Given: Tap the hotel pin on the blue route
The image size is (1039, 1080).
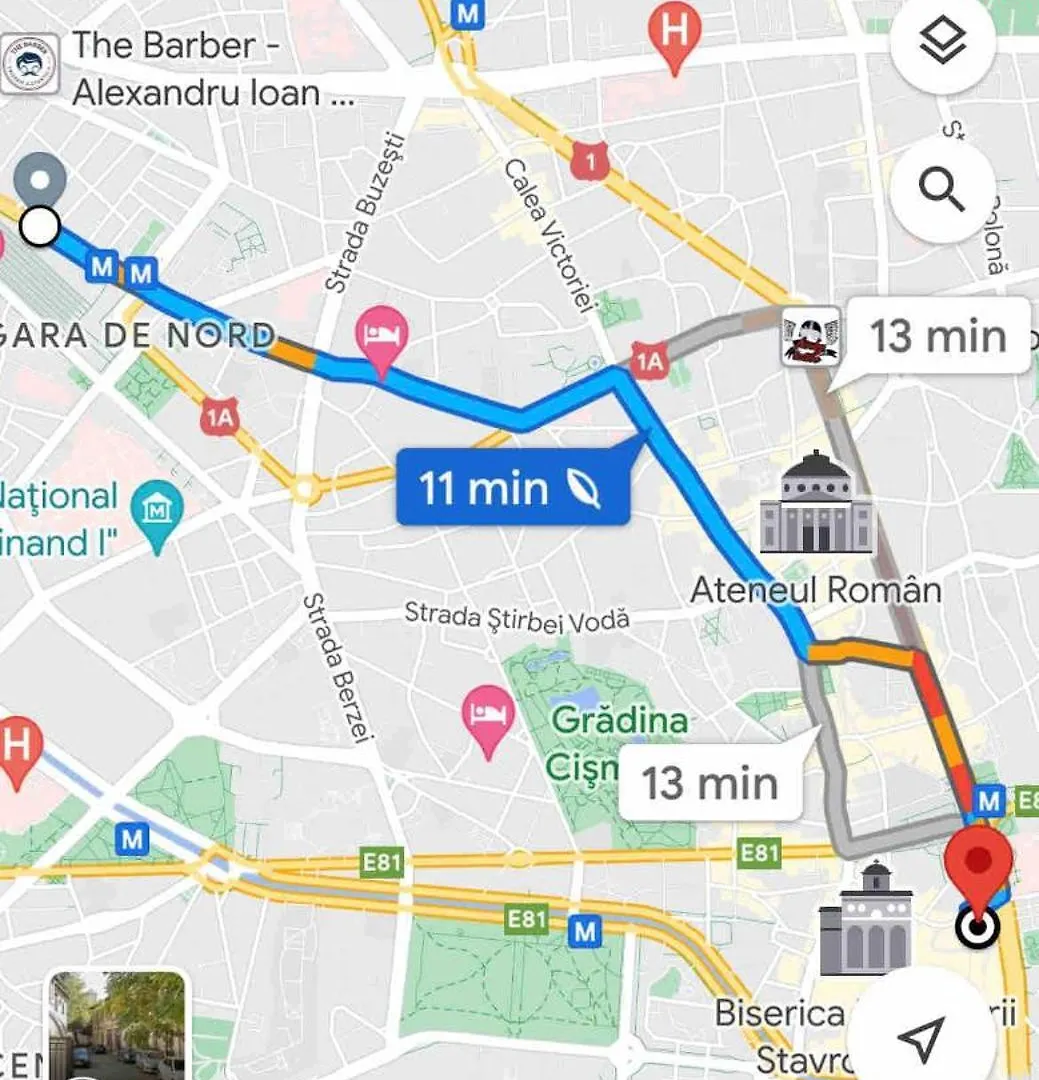Looking at the screenshot, I should pos(384,338).
